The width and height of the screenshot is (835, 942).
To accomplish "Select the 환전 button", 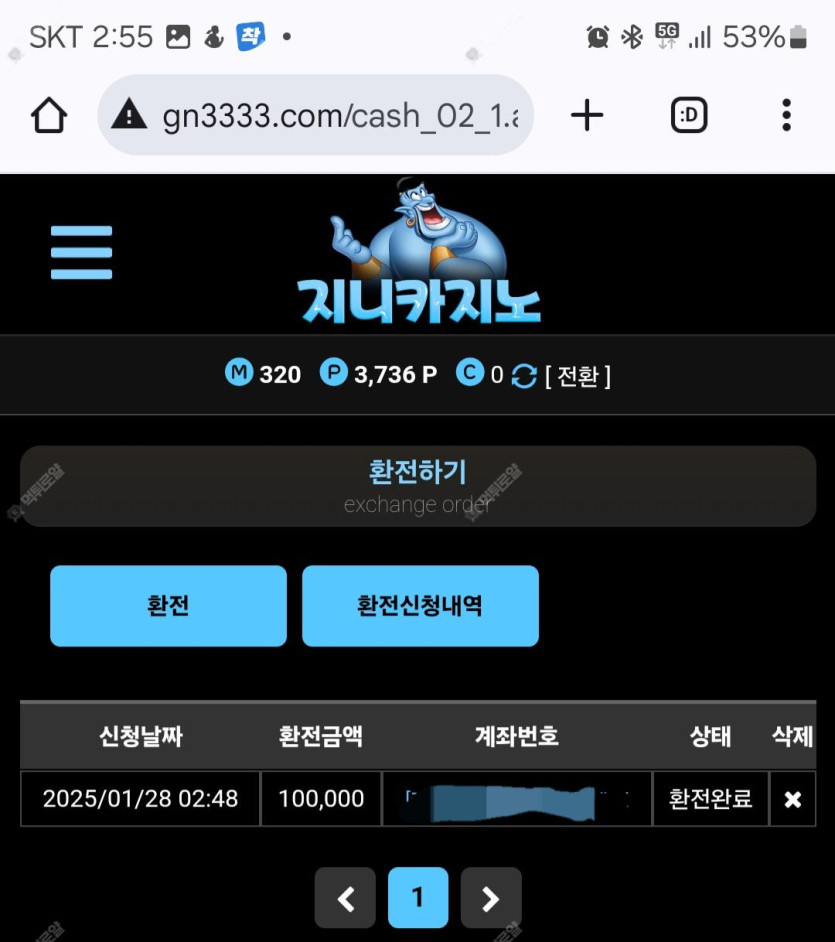I will click(168, 606).
